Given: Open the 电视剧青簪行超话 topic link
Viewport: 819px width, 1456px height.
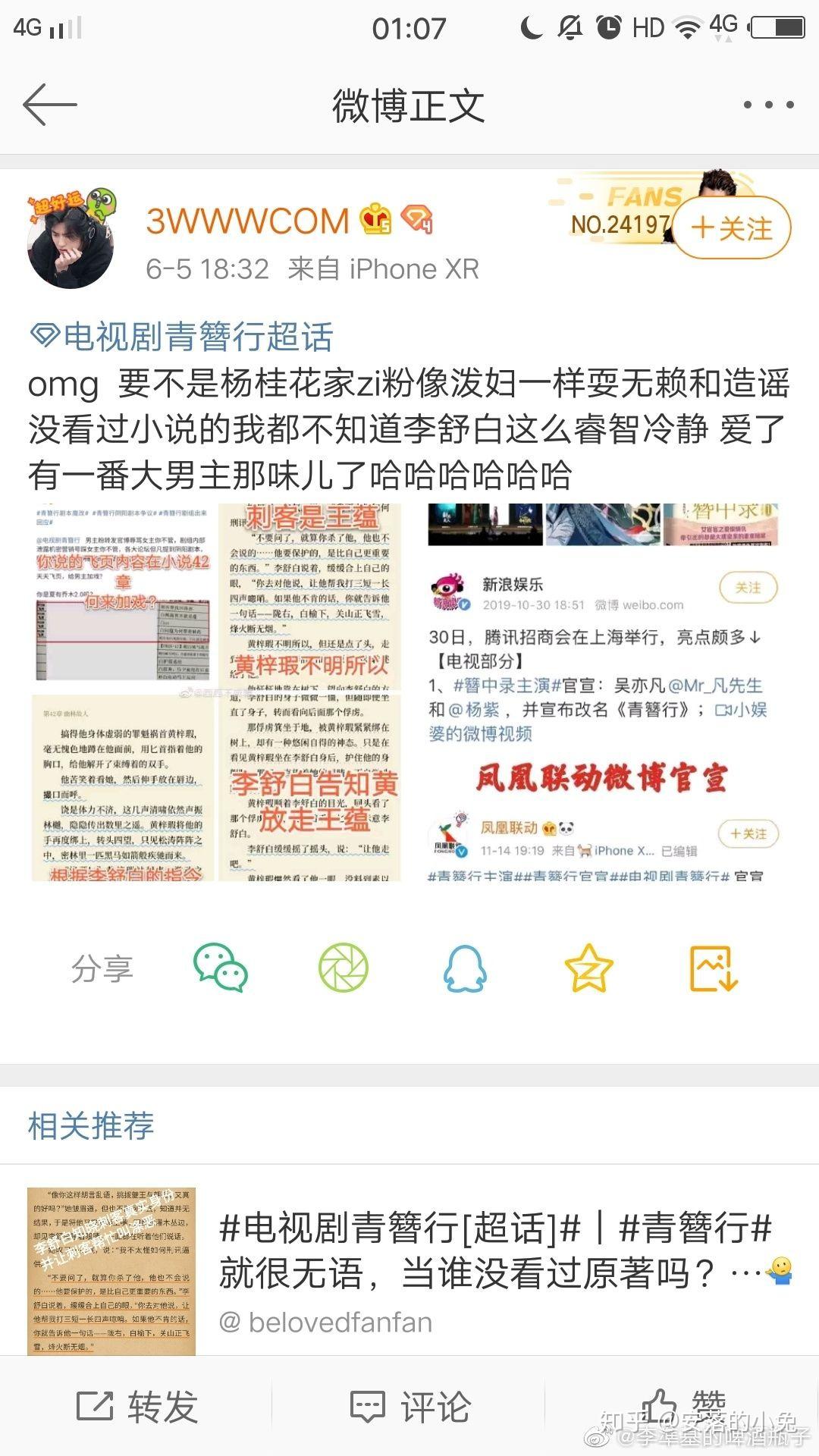Looking at the screenshot, I should [182, 337].
